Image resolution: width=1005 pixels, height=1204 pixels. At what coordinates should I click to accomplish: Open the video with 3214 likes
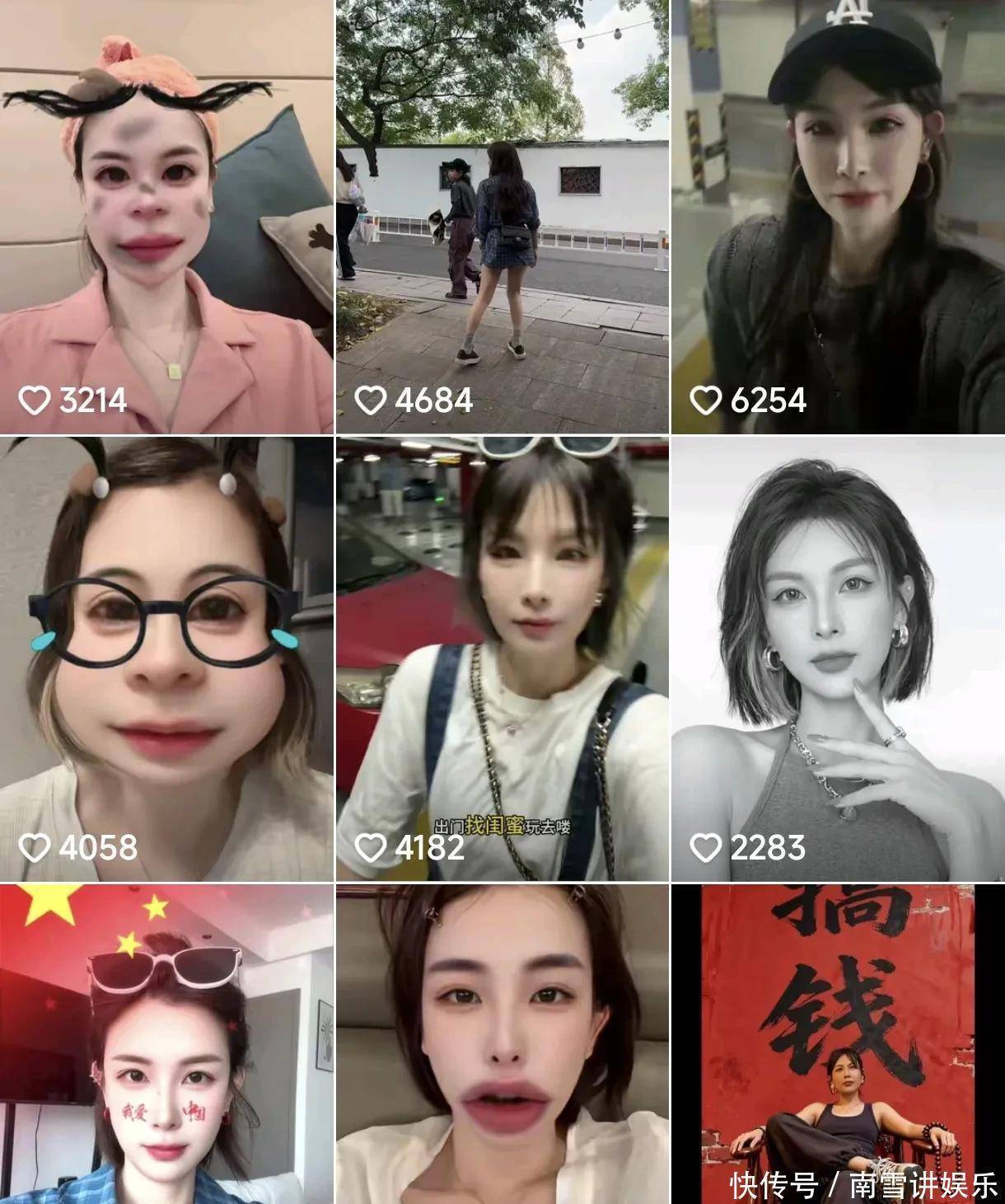(x=166, y=216)
